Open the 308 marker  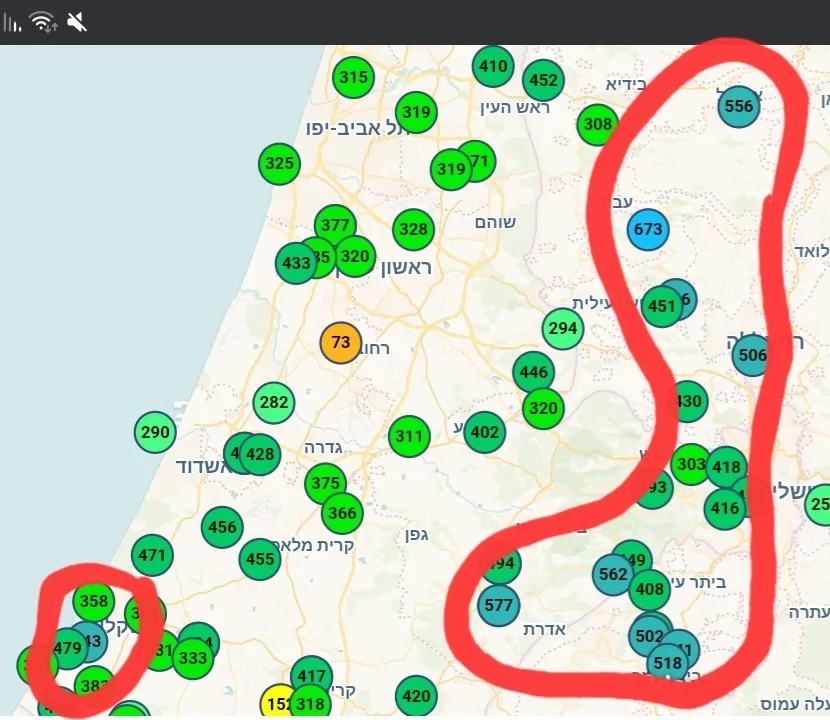pyautogui.click(x=597, y=125)
